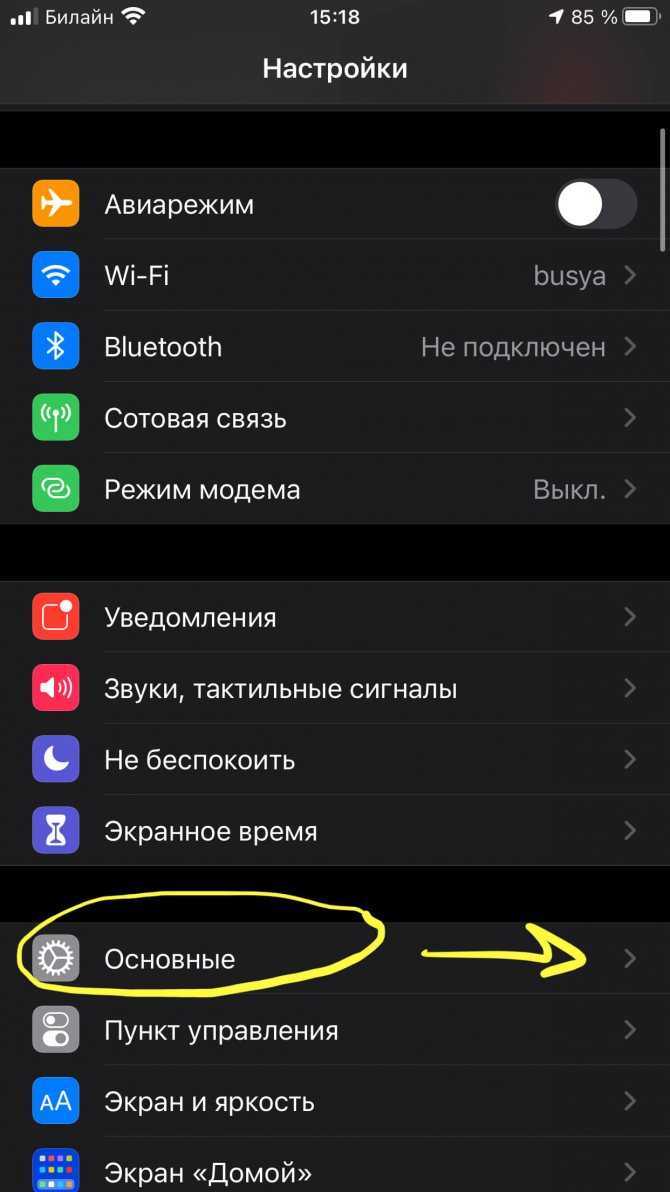This screenshot has height=1192, width=670.
Task: Open Экранное время
Action: pyautogui.click(x=335, y=831)
